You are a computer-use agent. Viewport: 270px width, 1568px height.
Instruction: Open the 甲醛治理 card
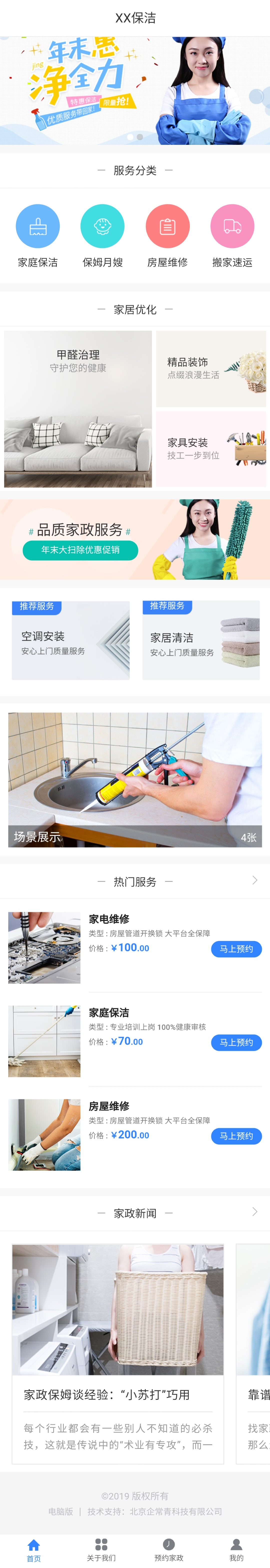coord(78,409)
